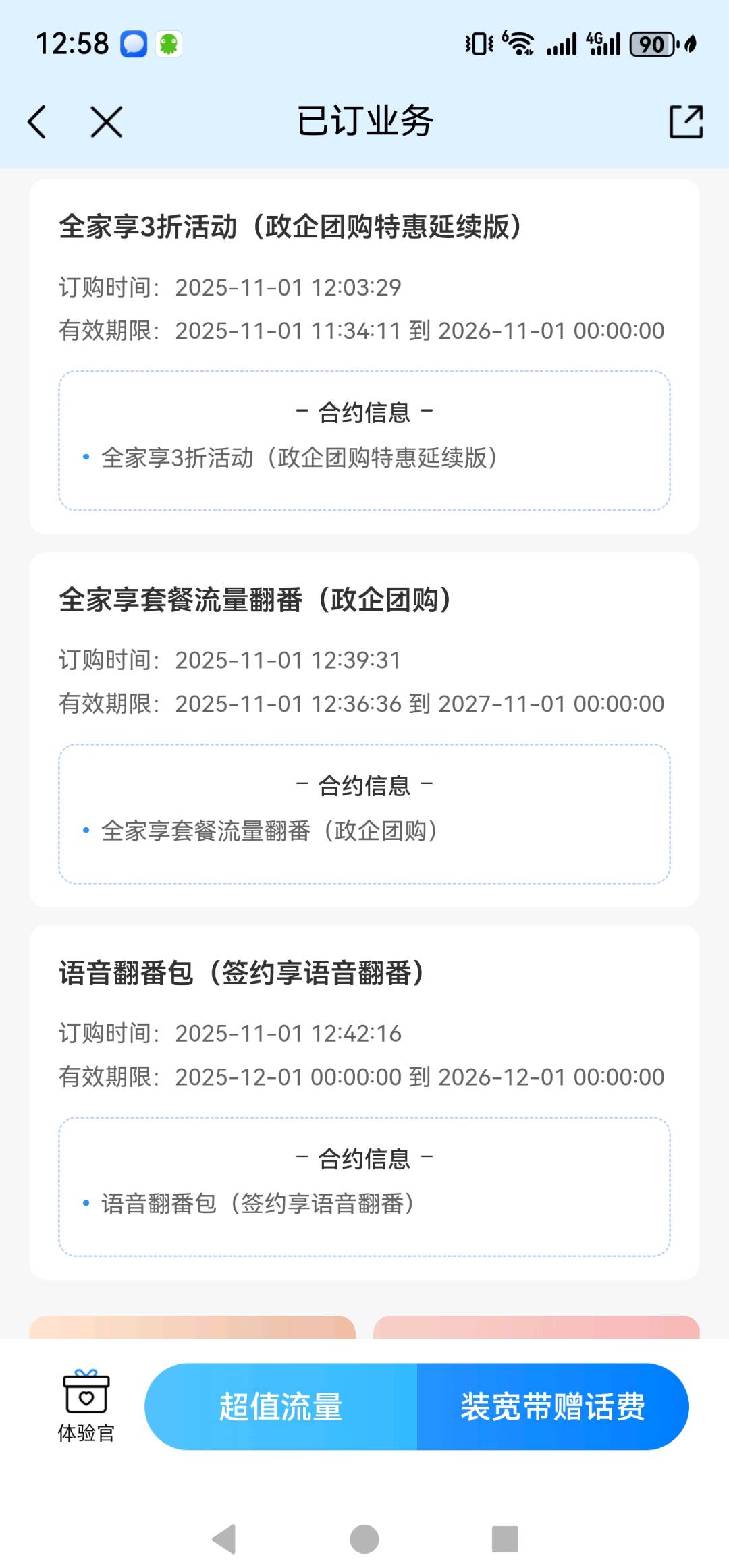
Task: Expand 合约信息 under 全家享套餐流量翻番 card
Action: click(x=364, y=783)
